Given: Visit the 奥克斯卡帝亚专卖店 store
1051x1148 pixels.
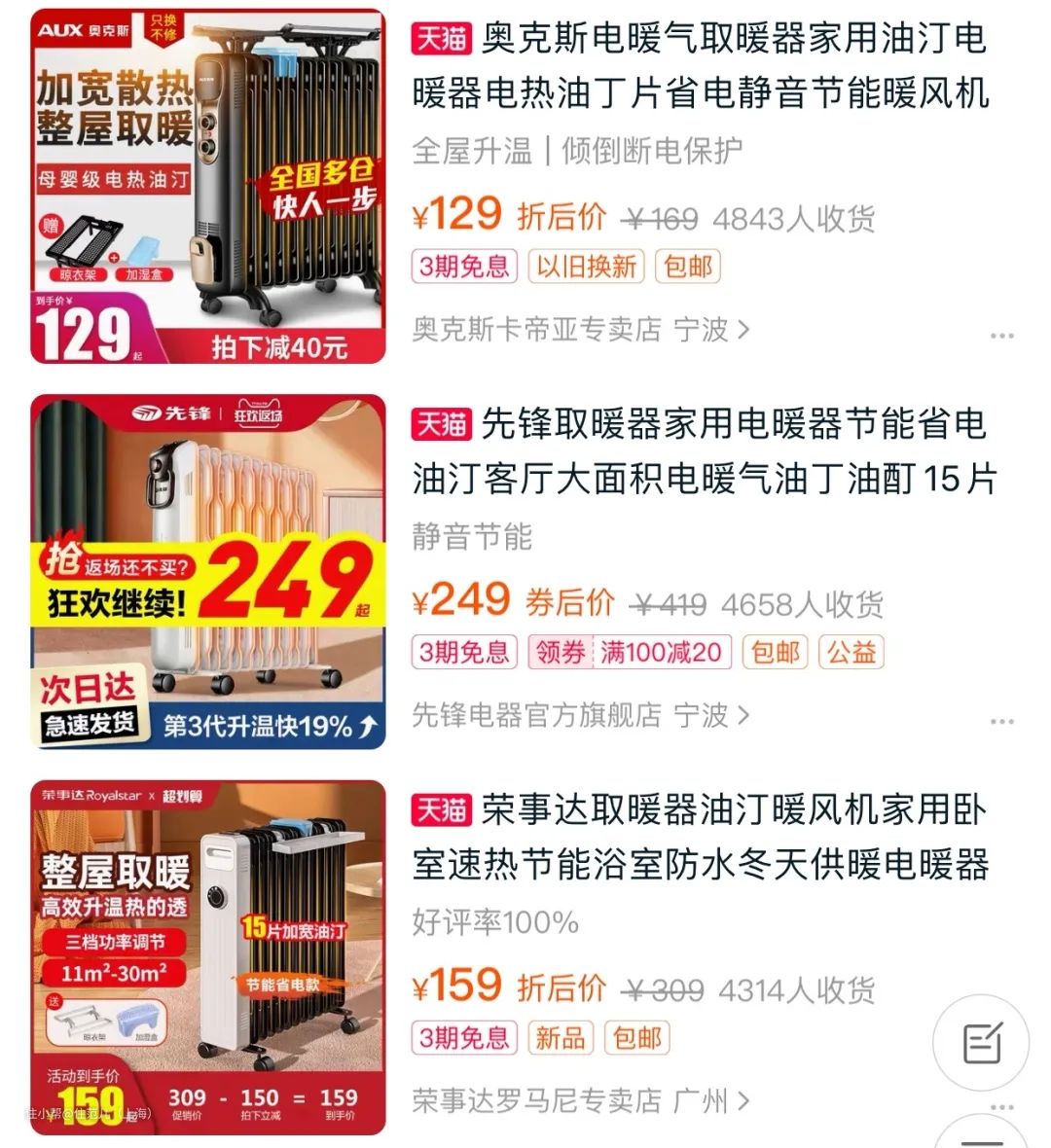Looking at the screenshot, I should [580, 330].
